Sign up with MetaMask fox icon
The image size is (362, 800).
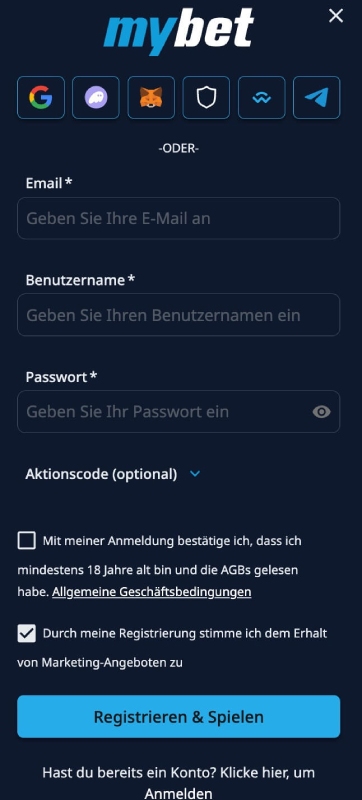pyautogui.click(x=151, y=97)
